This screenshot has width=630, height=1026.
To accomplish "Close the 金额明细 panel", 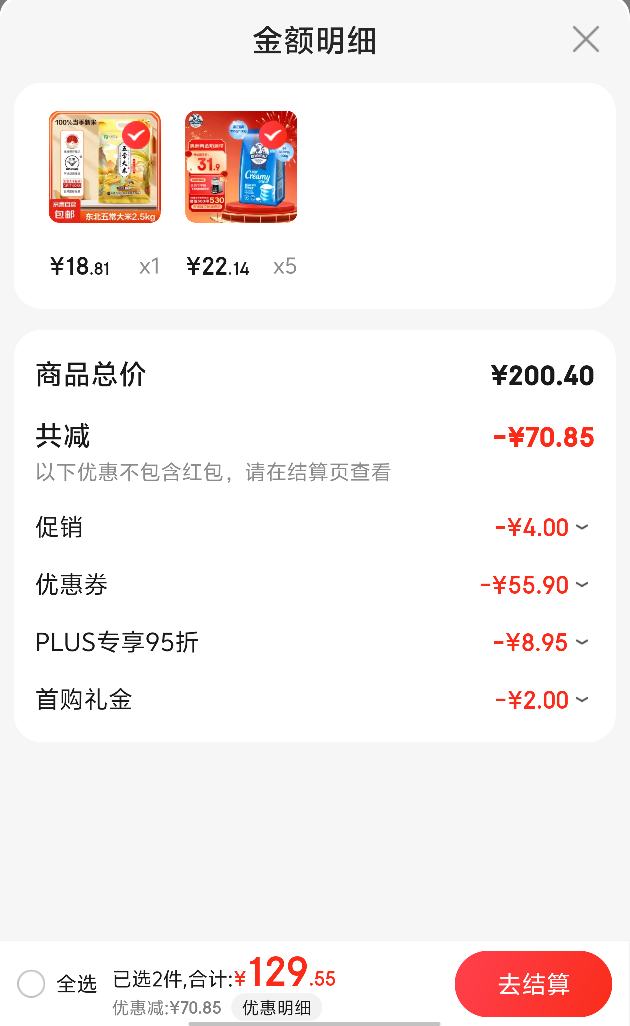I will 585,40.
